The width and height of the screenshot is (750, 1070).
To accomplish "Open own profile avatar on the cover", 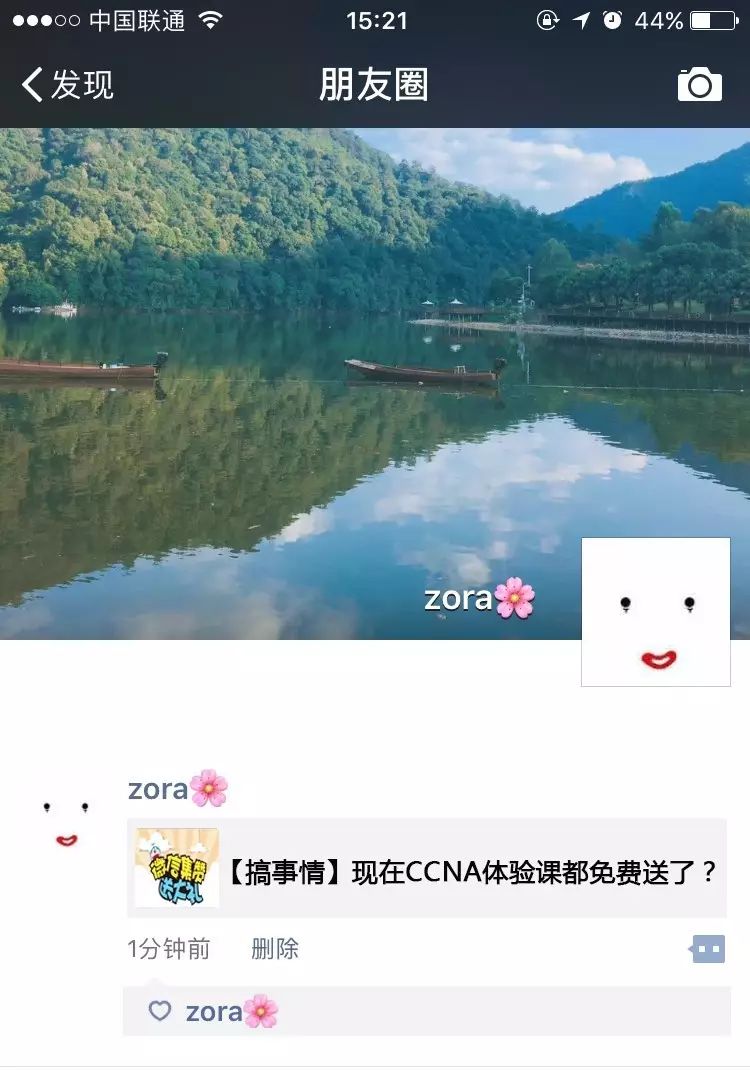I will click(656, 612).
